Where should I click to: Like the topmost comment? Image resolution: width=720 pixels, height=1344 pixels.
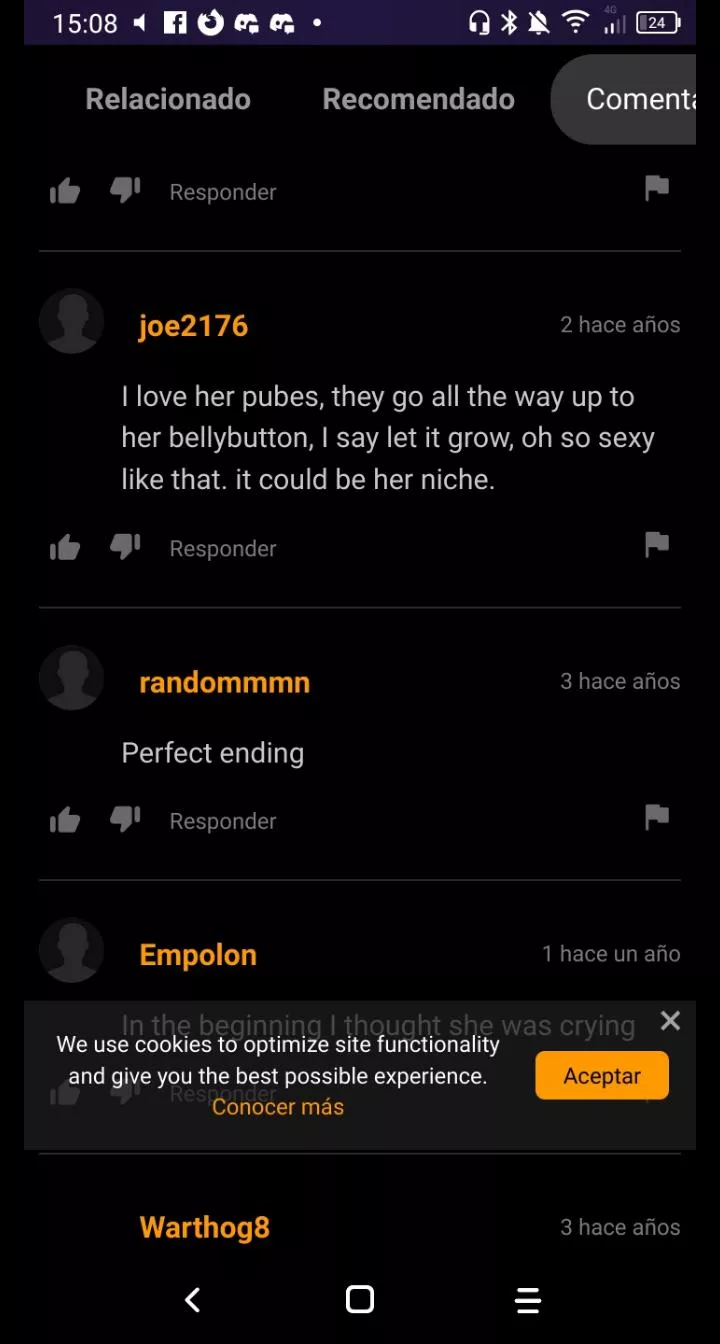[63, 190]
